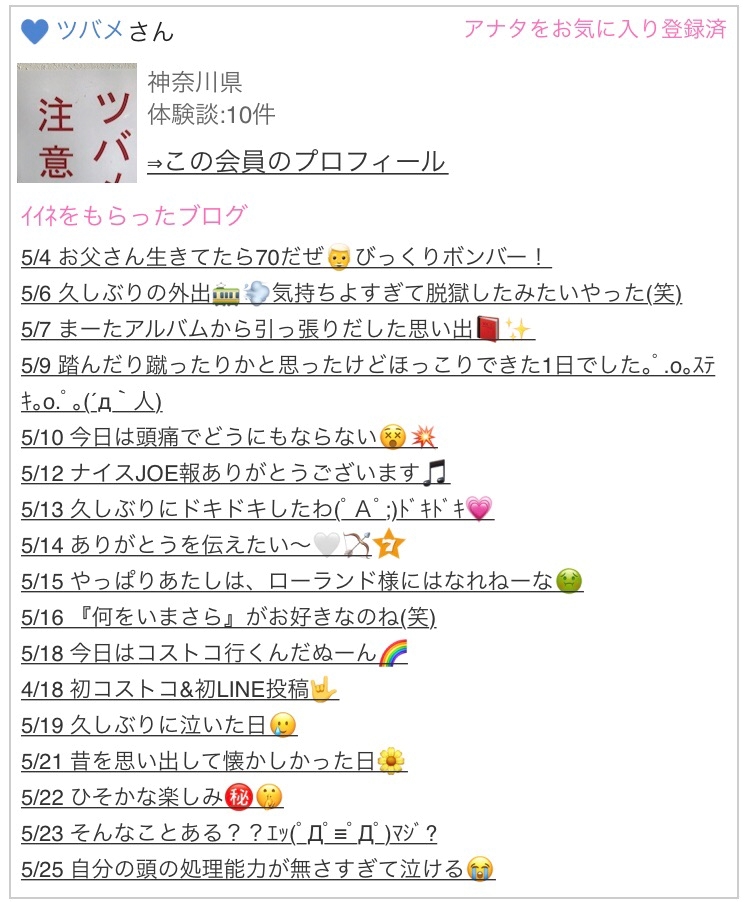This screenshot has width=749, height=902.
Task: Open the 5/19 久しぶりに泣いた日 post
Action: tap(159, 725)
